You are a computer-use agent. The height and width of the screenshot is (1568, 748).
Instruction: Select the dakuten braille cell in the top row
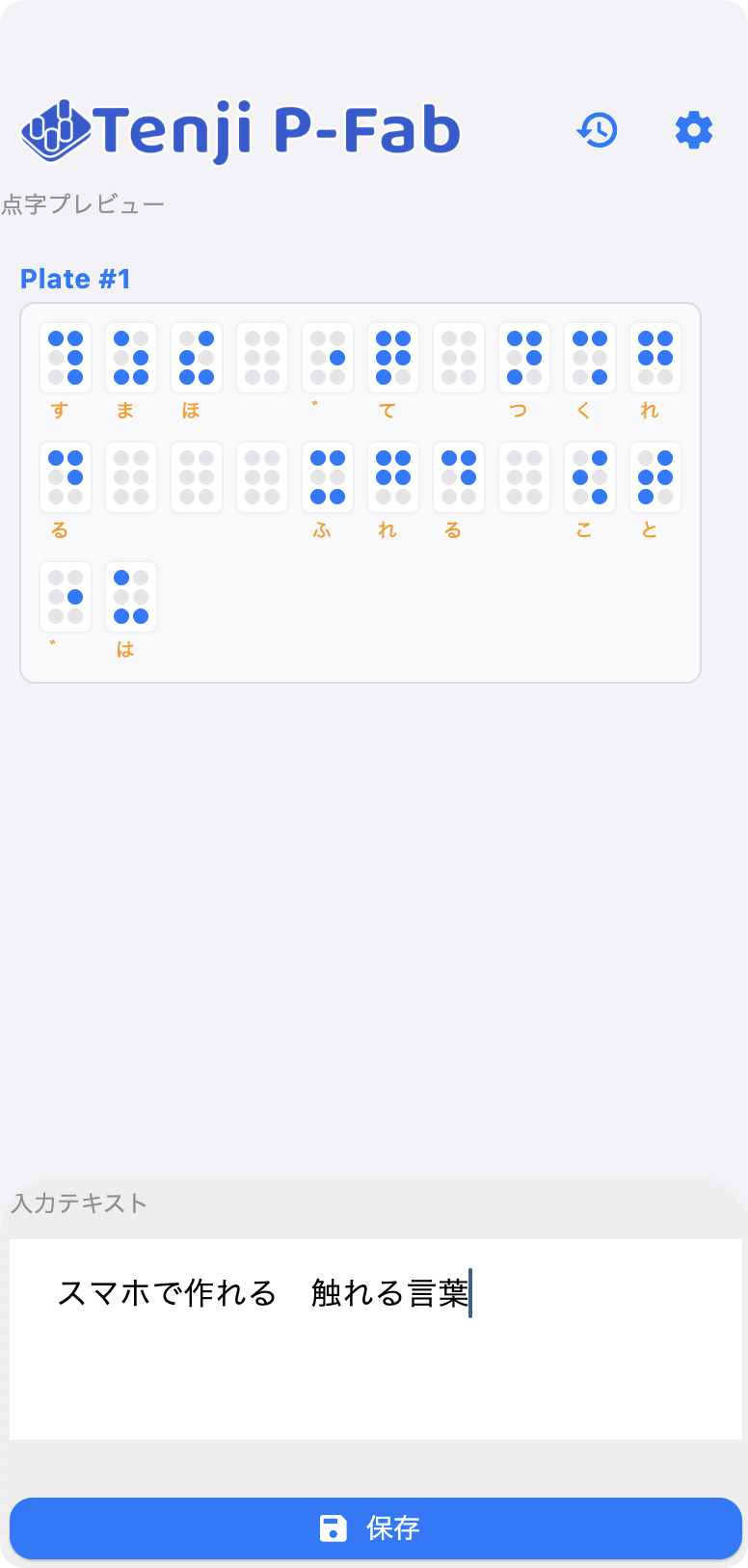click(x=327, y=358)
